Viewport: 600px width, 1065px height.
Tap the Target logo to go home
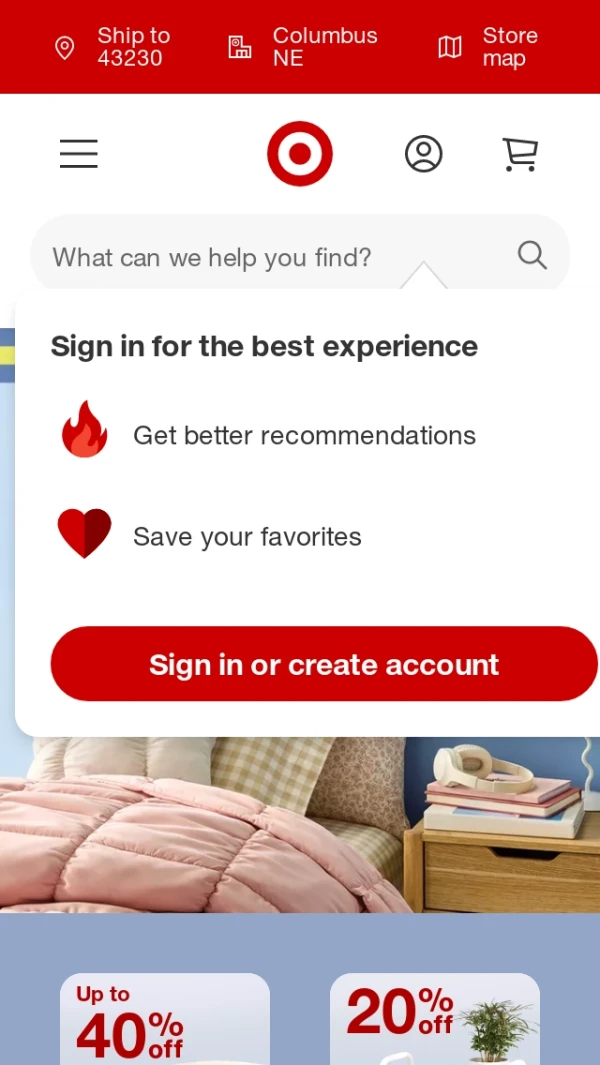tap(299, 154)
